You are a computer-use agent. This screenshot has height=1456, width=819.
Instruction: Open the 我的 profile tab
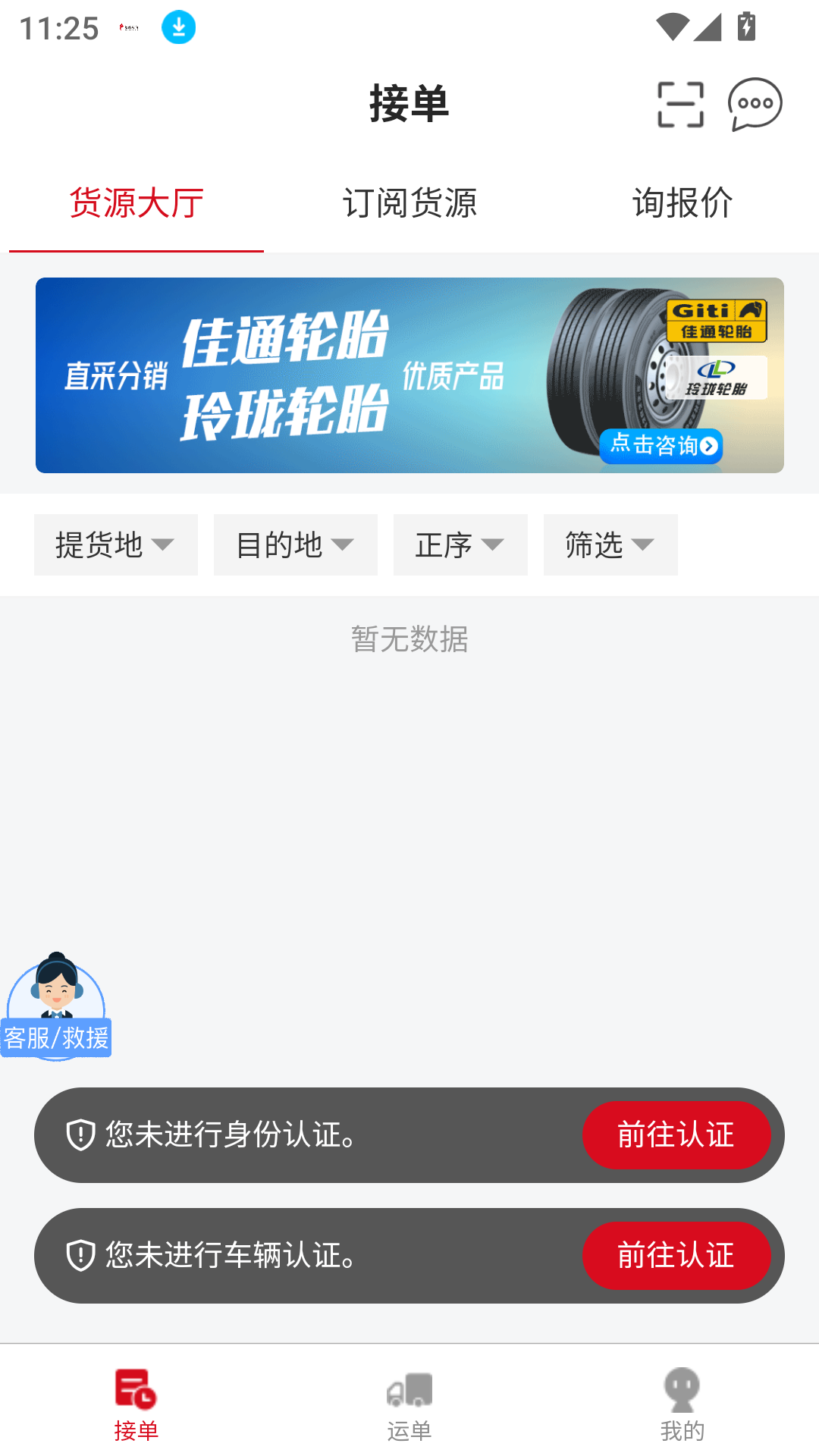click(682, 1404)
